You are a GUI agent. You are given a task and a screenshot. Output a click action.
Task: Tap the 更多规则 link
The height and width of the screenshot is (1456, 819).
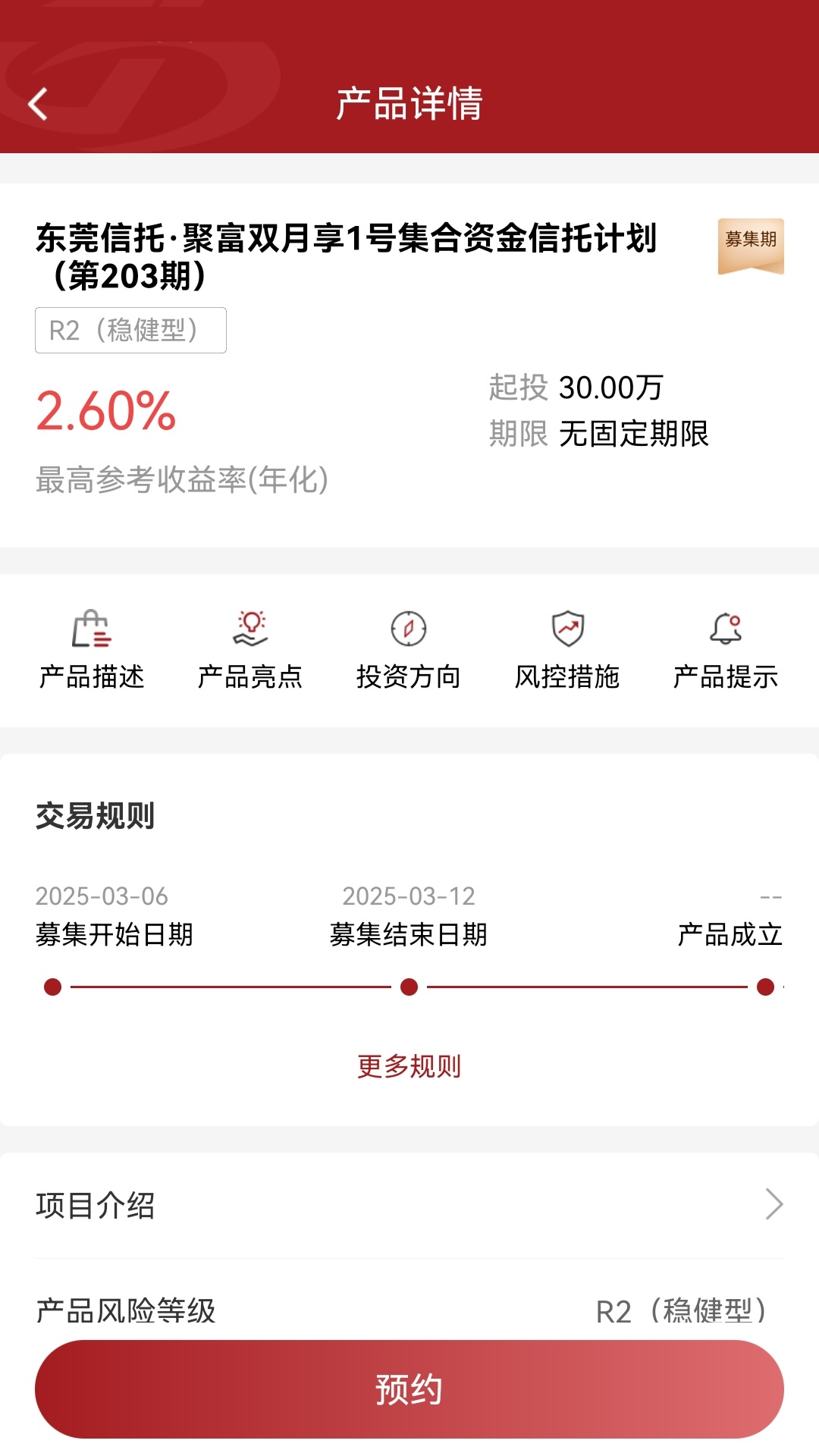[409, 1066]
